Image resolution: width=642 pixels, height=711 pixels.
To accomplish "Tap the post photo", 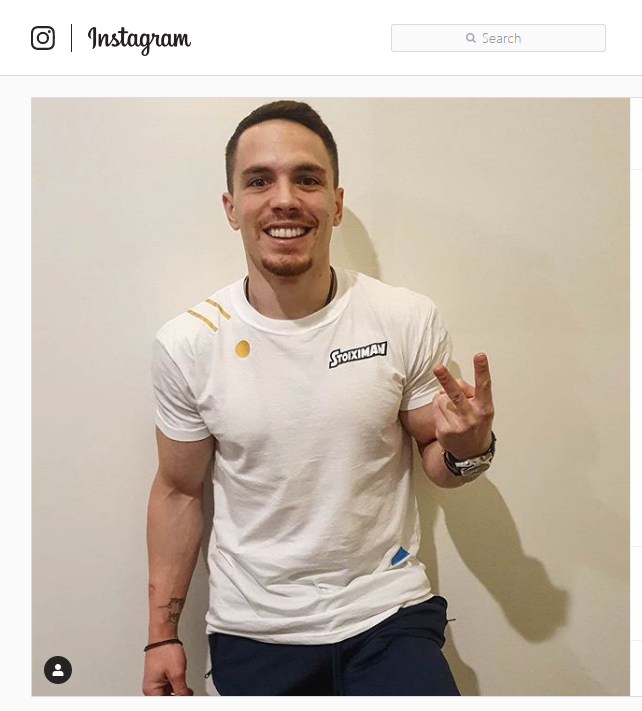I will [330, 396].
